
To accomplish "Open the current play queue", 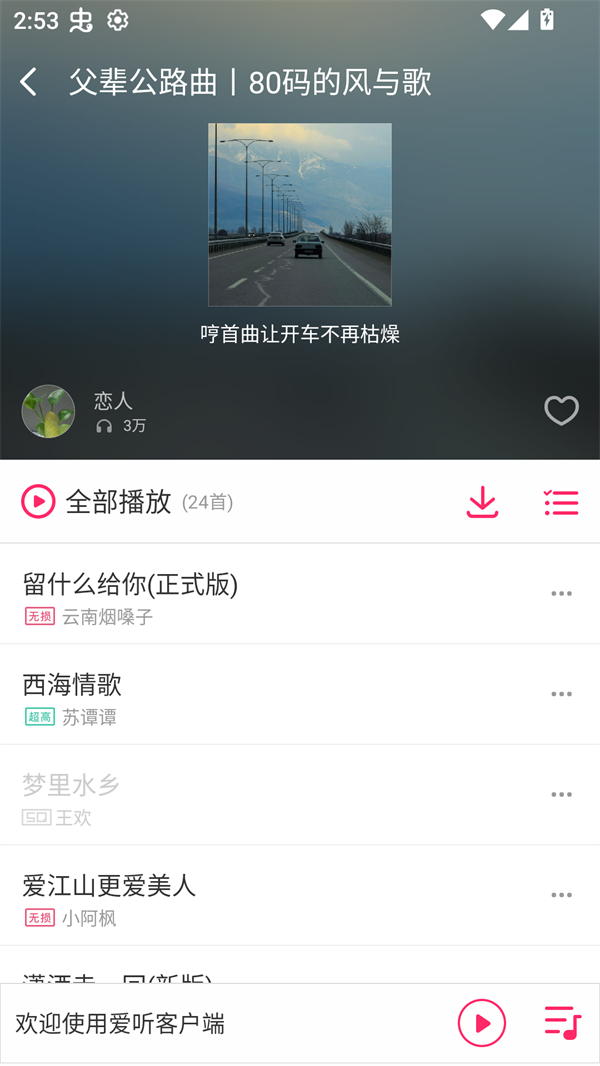I will point(562,1022).
